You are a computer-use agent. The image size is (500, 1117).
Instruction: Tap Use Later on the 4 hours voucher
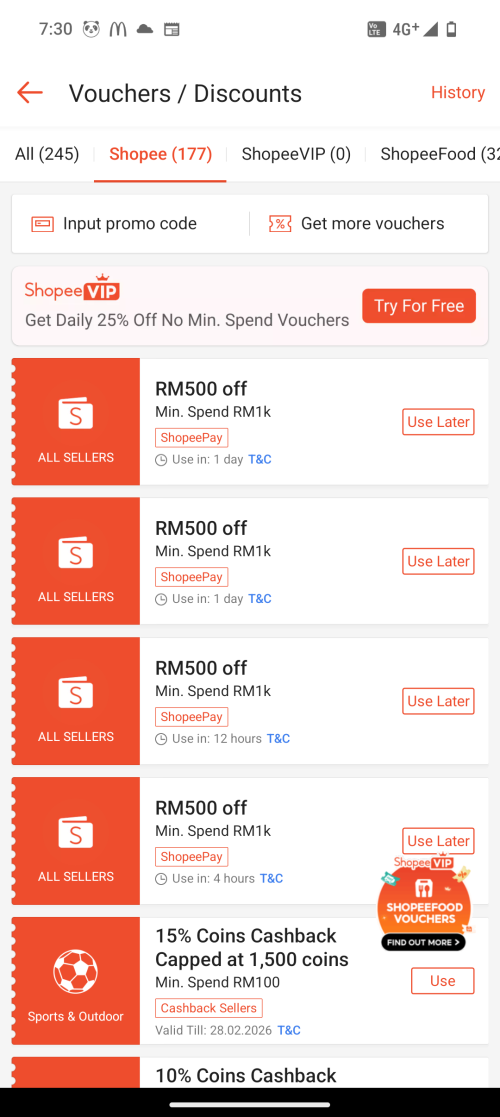click(438, 841)
